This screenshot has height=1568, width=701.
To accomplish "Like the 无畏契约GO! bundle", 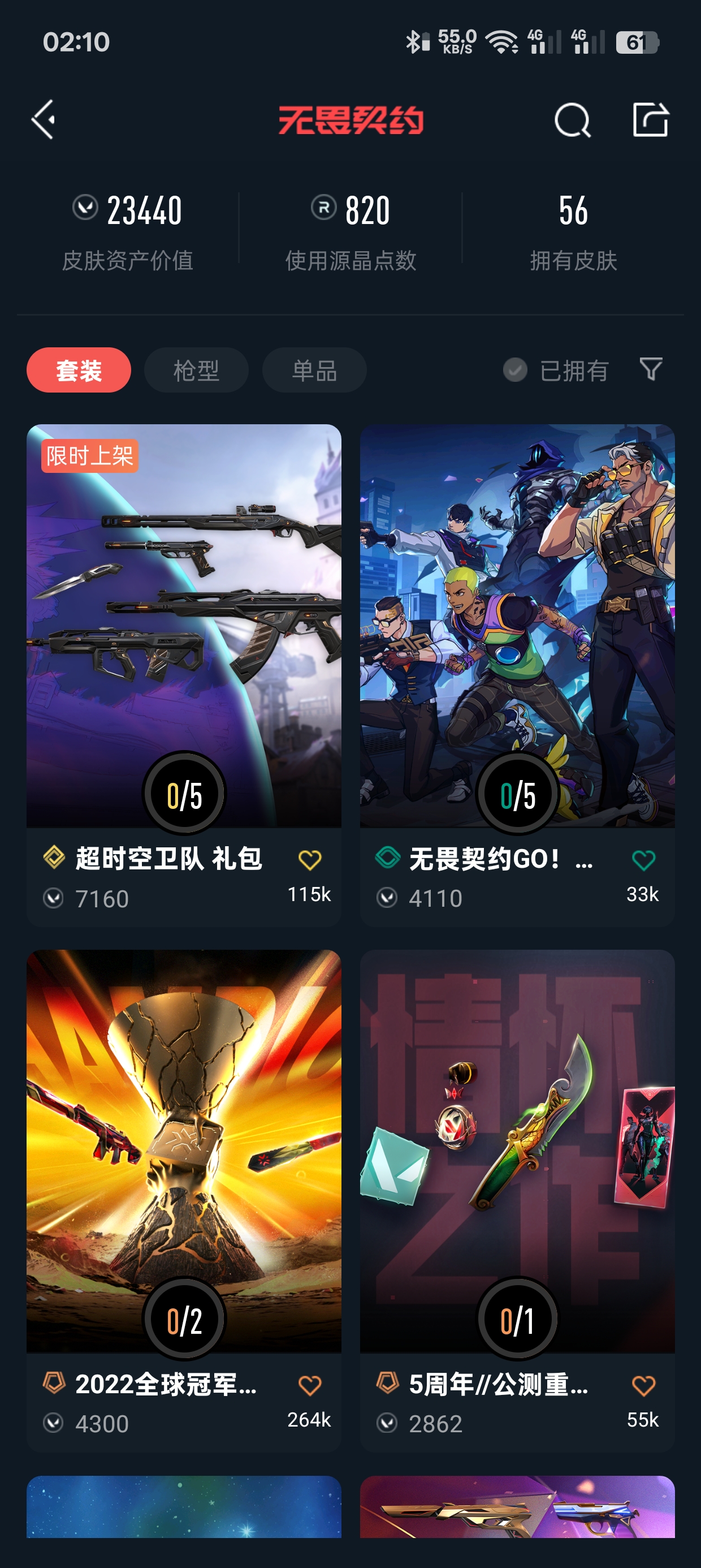I will pyautogui.click(x=643, y=859).
